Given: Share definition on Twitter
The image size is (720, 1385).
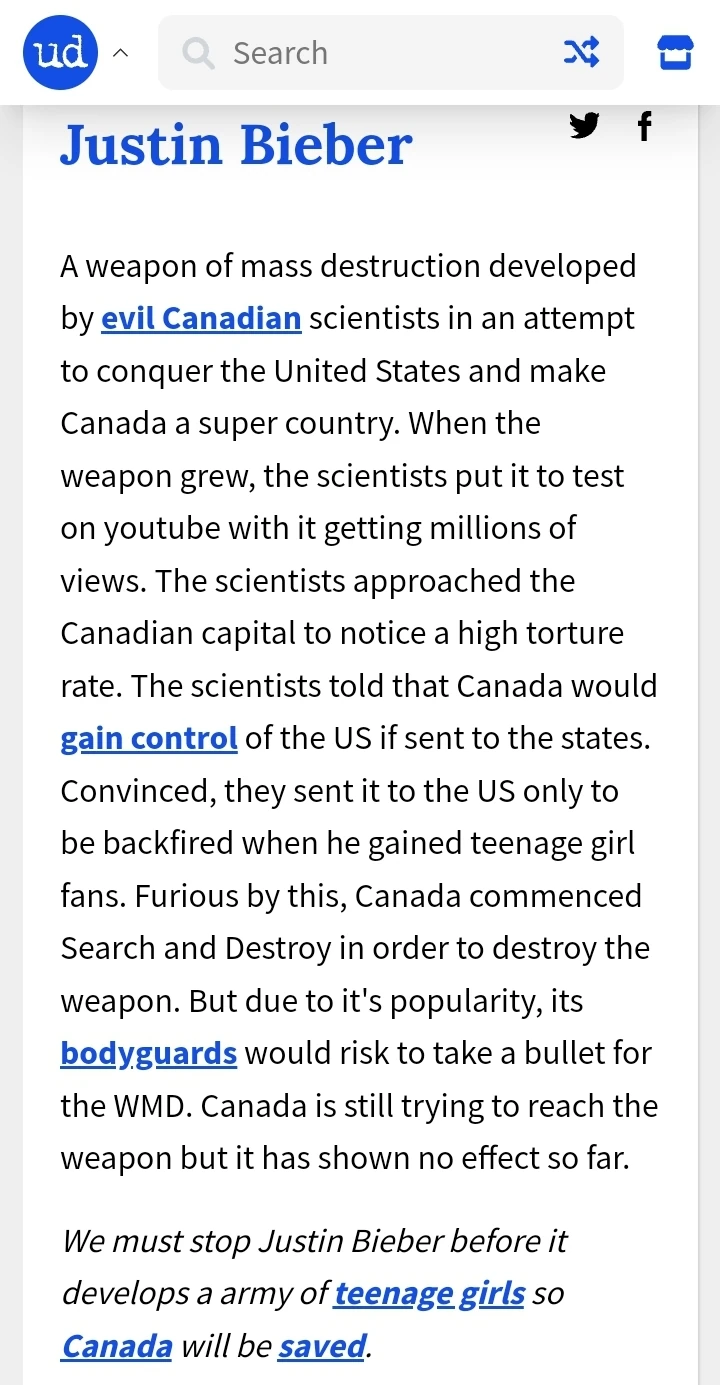Looking at the screenshot, I should point(584,126).
